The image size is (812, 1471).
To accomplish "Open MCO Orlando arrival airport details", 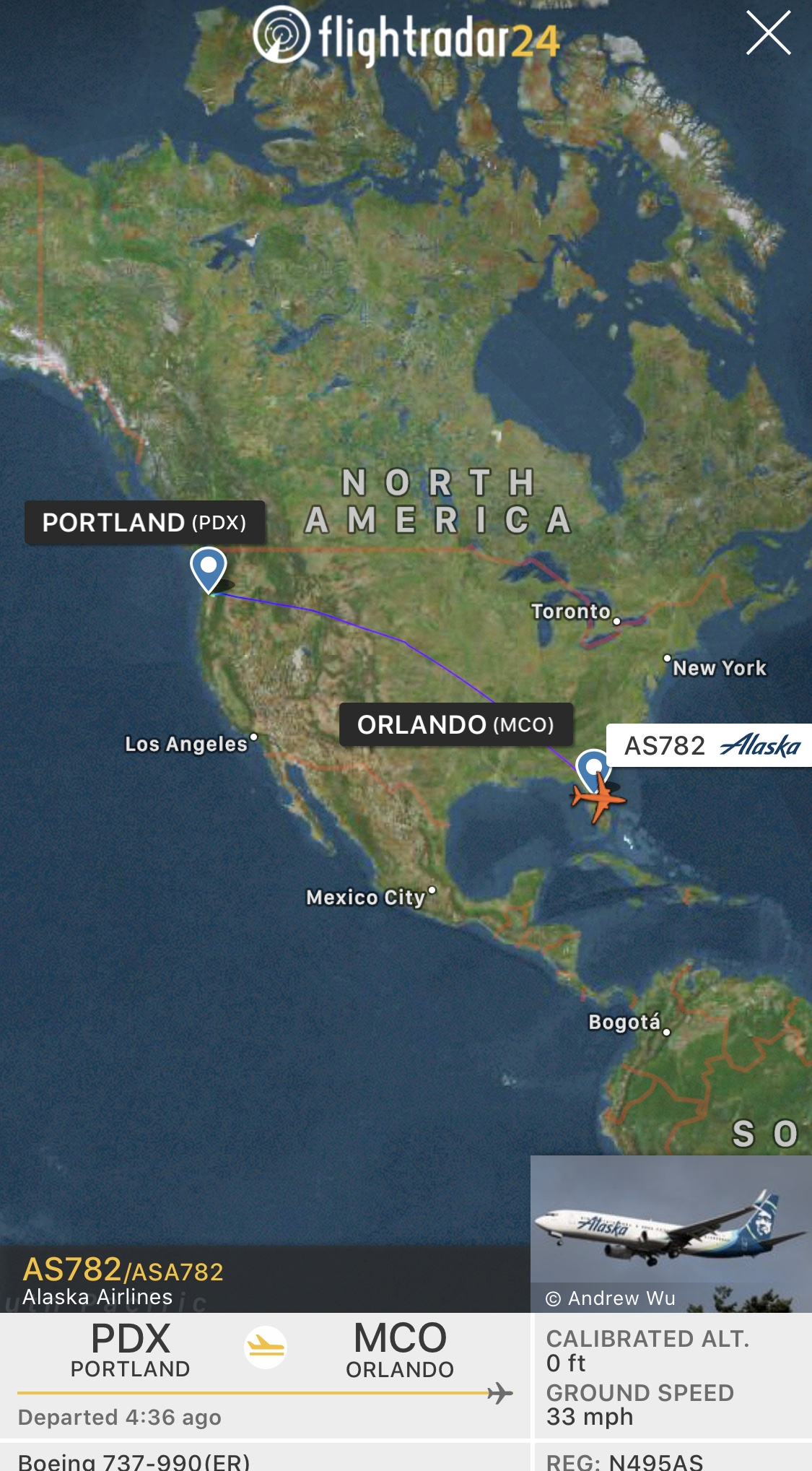I will click(400, 1349).
